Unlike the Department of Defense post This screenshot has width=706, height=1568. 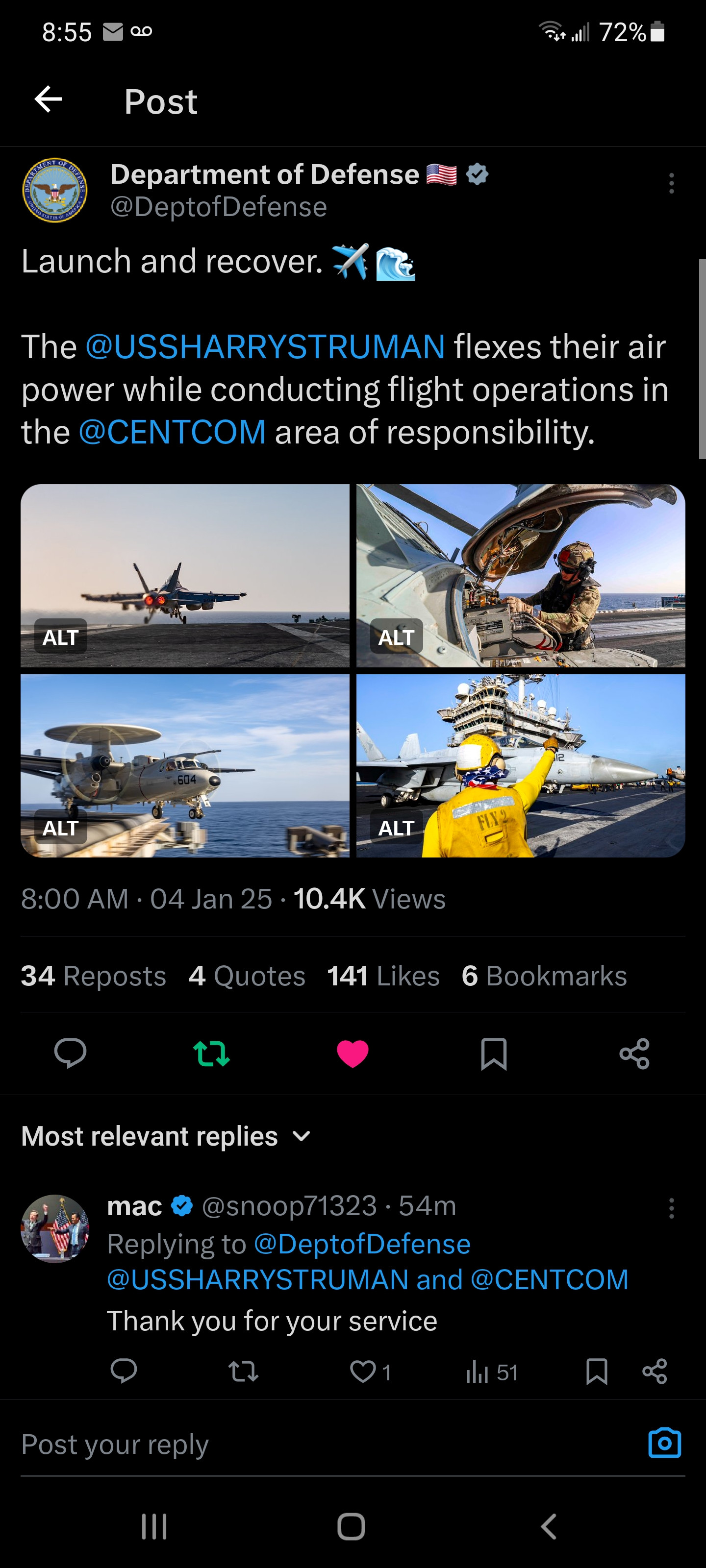point(353,1053)
